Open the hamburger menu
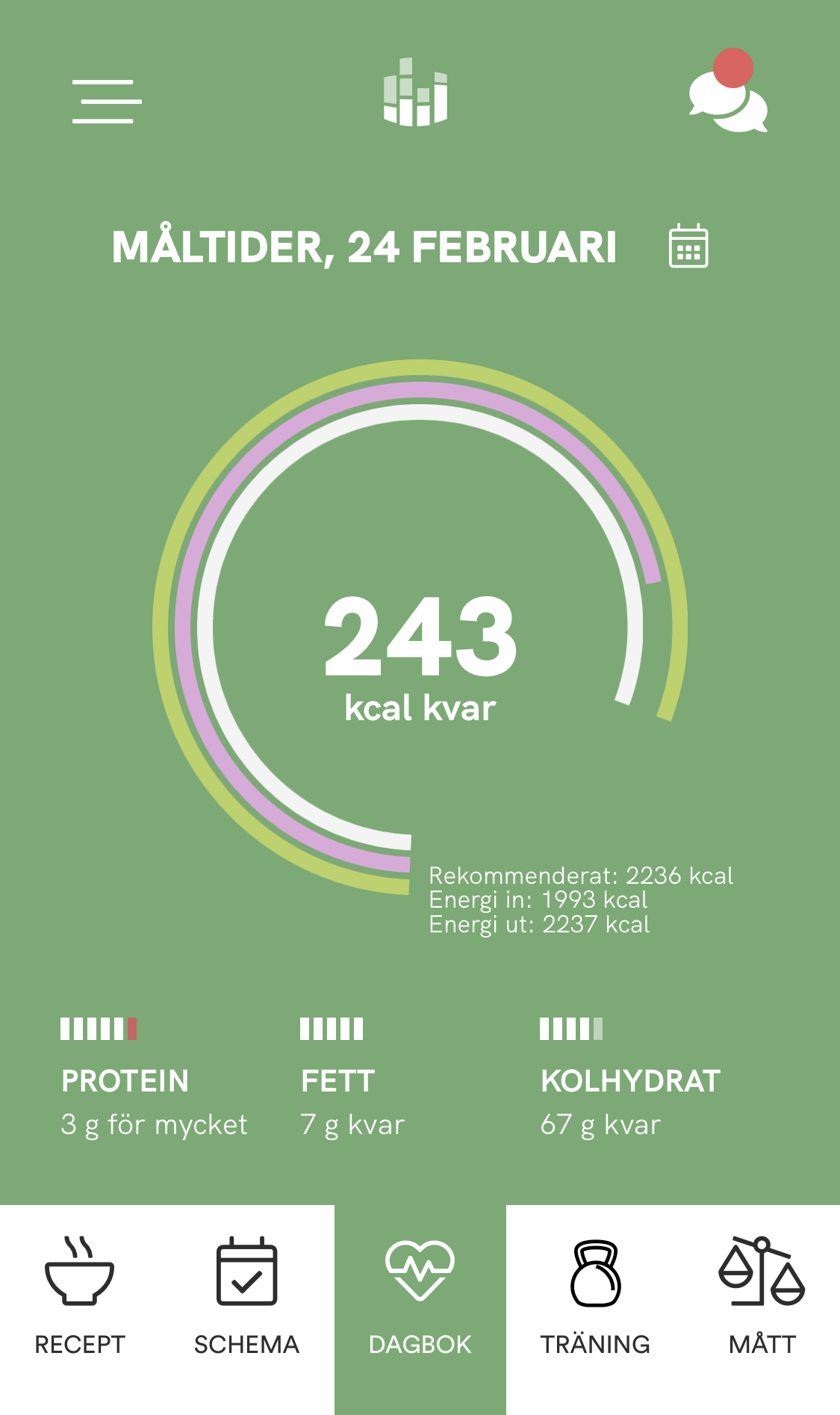The image size is (840, 1415). tap(107, 102)
